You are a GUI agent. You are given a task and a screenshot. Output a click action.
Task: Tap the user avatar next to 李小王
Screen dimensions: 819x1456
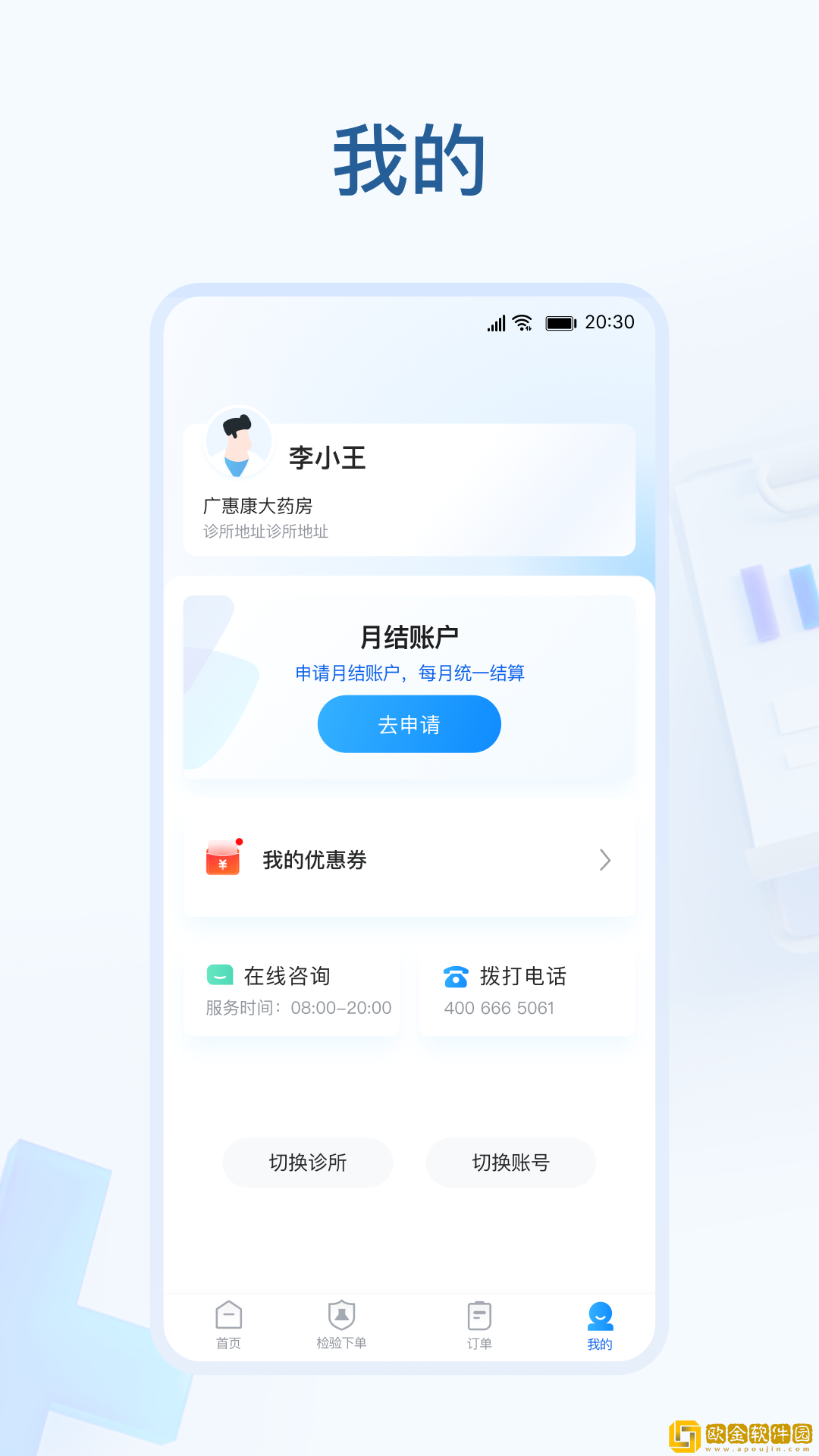[x=238, y=444]
